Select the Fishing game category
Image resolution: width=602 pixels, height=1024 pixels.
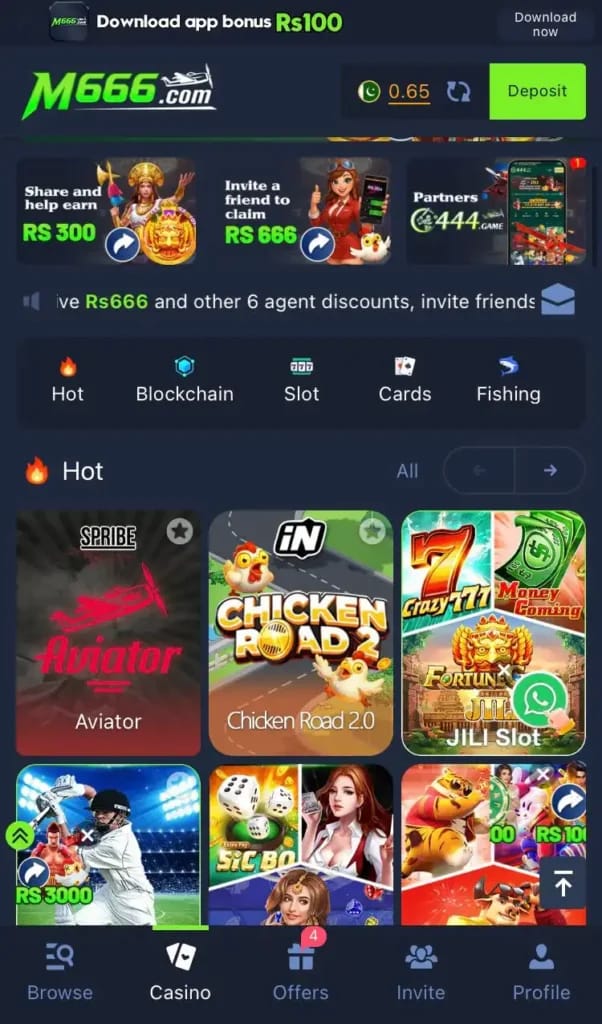(508, 381)
